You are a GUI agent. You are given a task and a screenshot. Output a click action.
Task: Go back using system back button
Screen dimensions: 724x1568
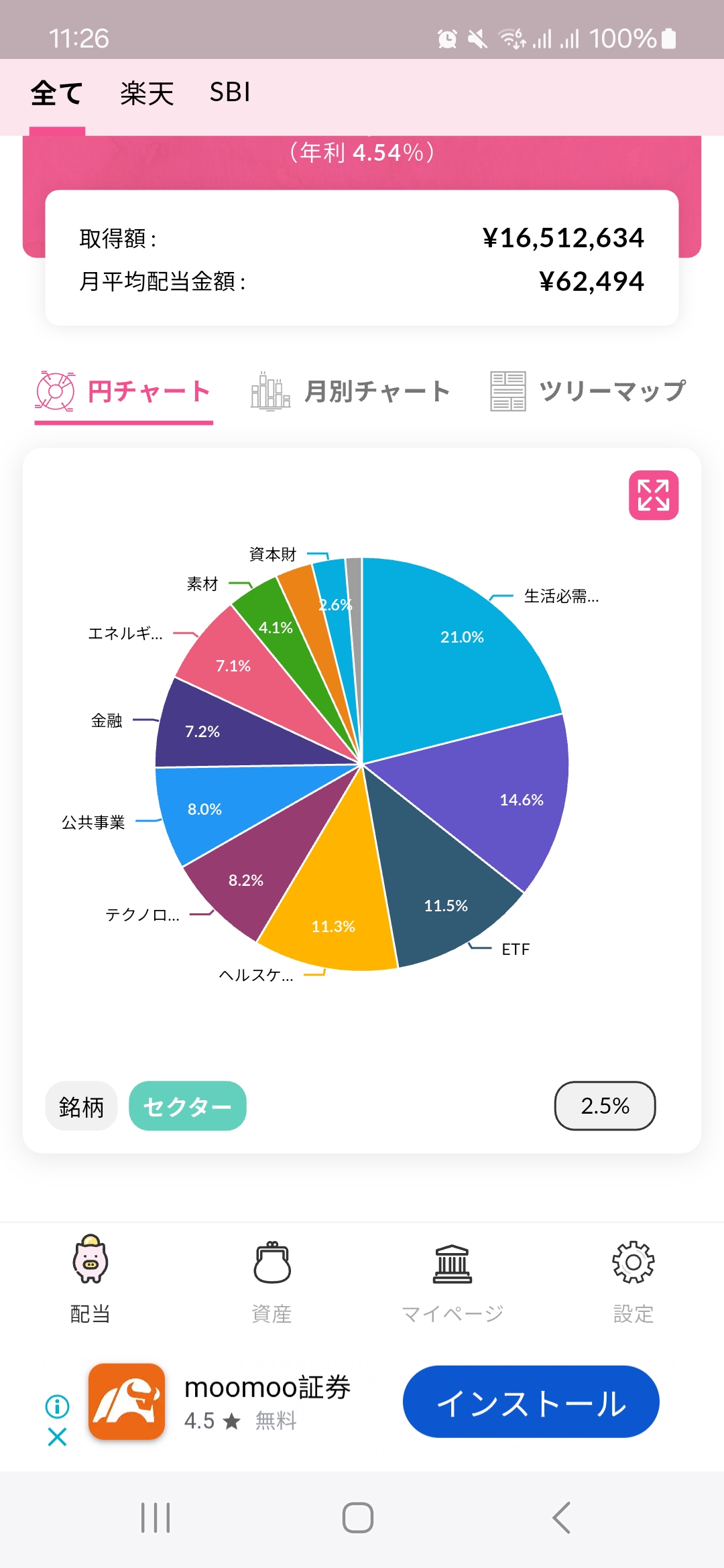pos(562,1518)
